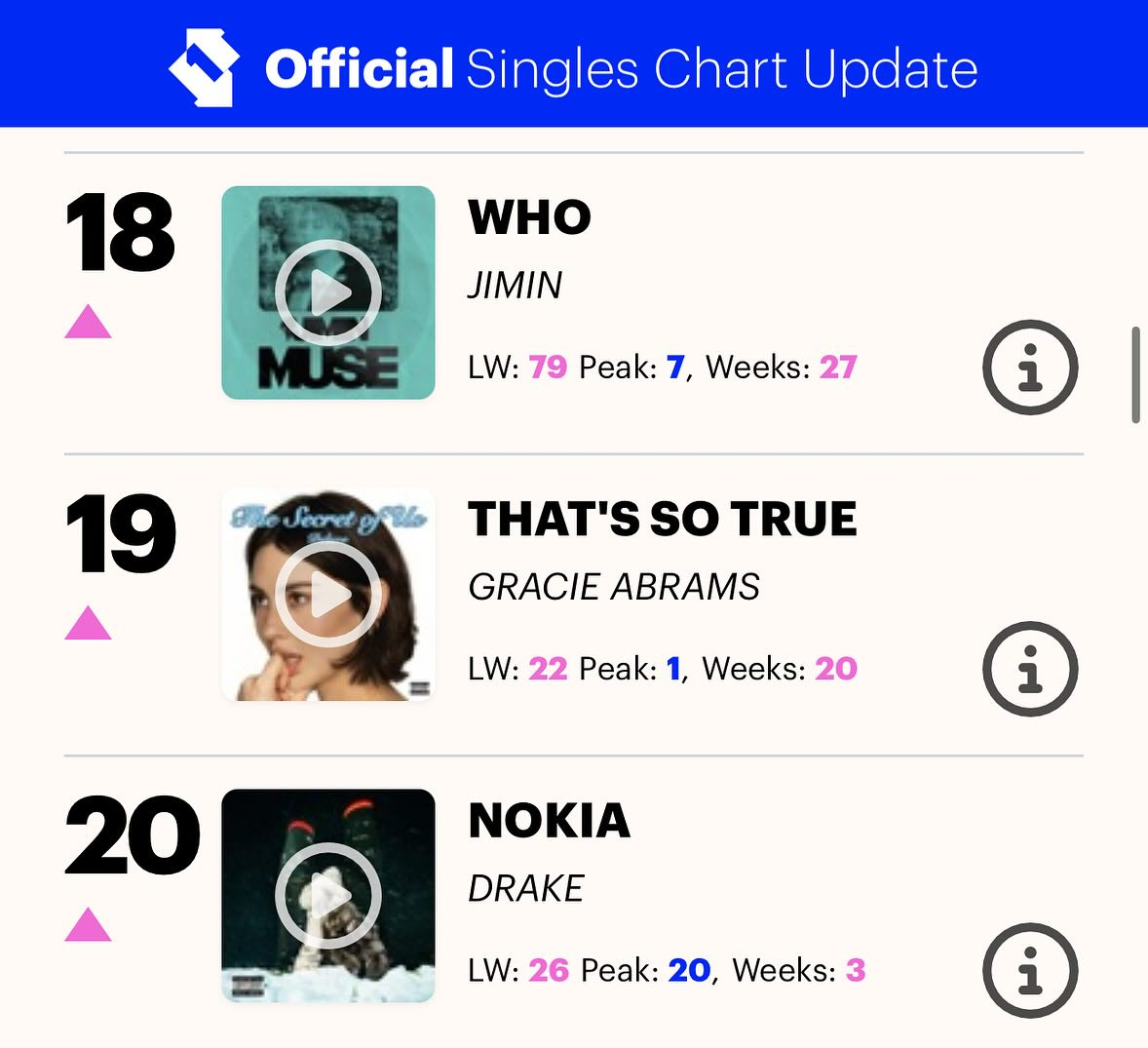The width and height of the screenshot is (1148, 1048).
Task: View chart info for Nokia by Drake
Action: click(1029, 971)
